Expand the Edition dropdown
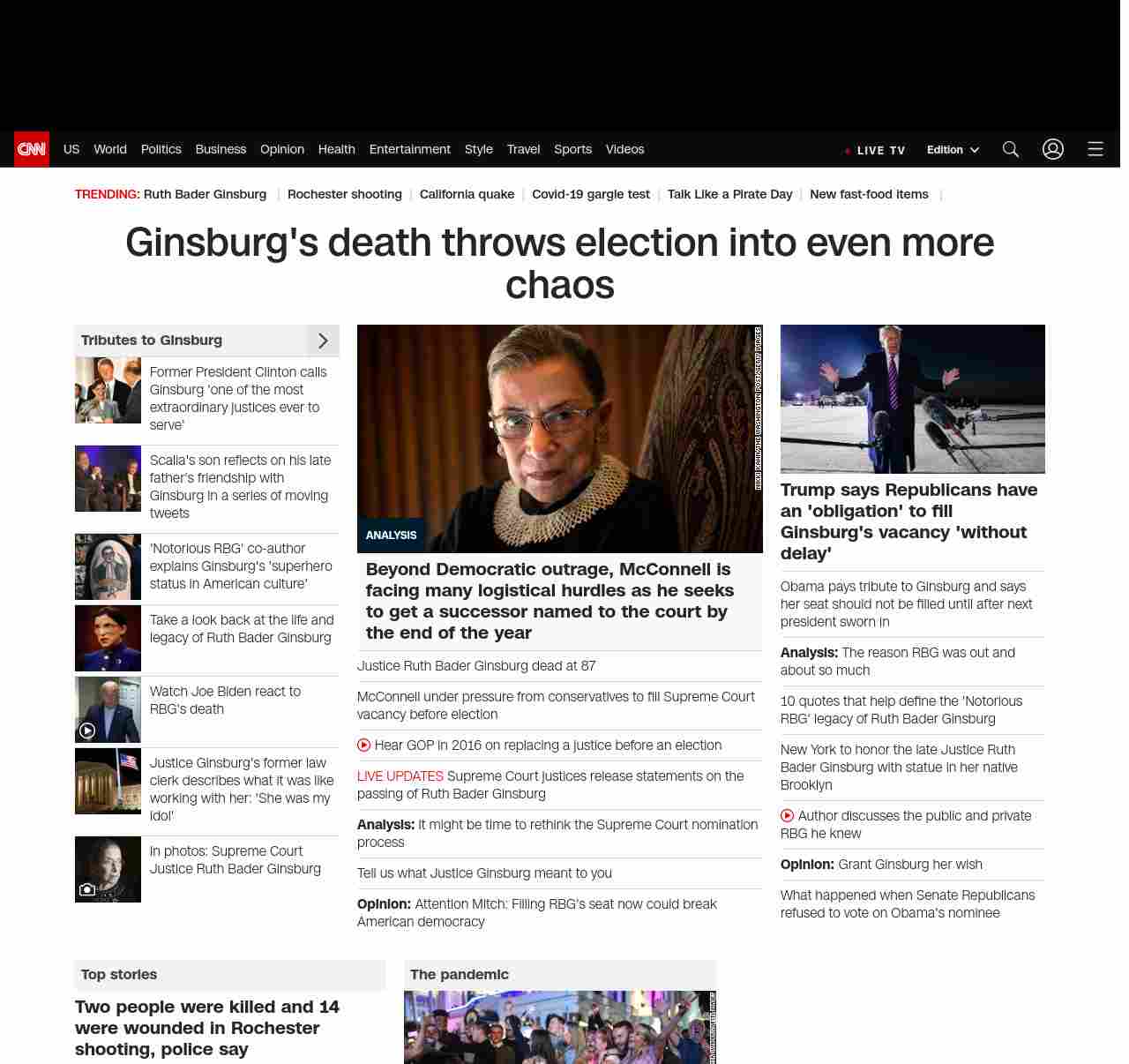The image size is (1129, 1064). tap(953, 150)
